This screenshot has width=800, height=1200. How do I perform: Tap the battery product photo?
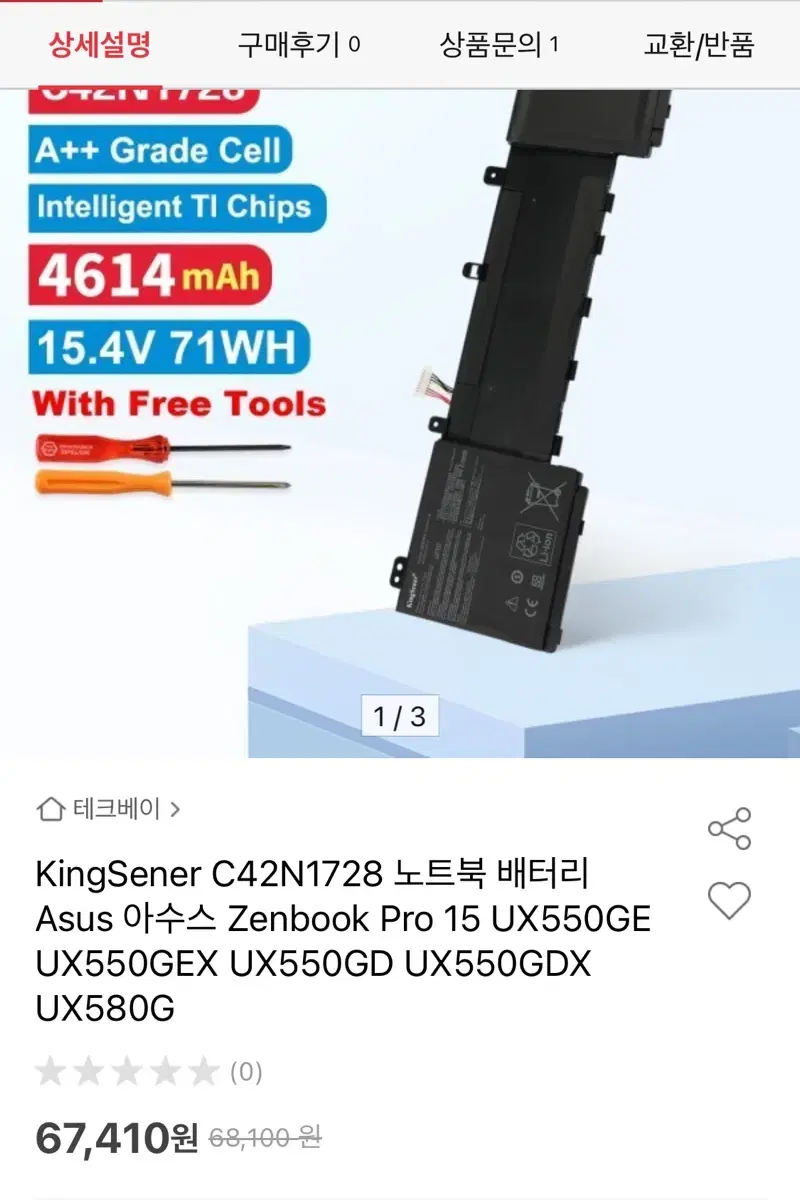pos(500,400)
